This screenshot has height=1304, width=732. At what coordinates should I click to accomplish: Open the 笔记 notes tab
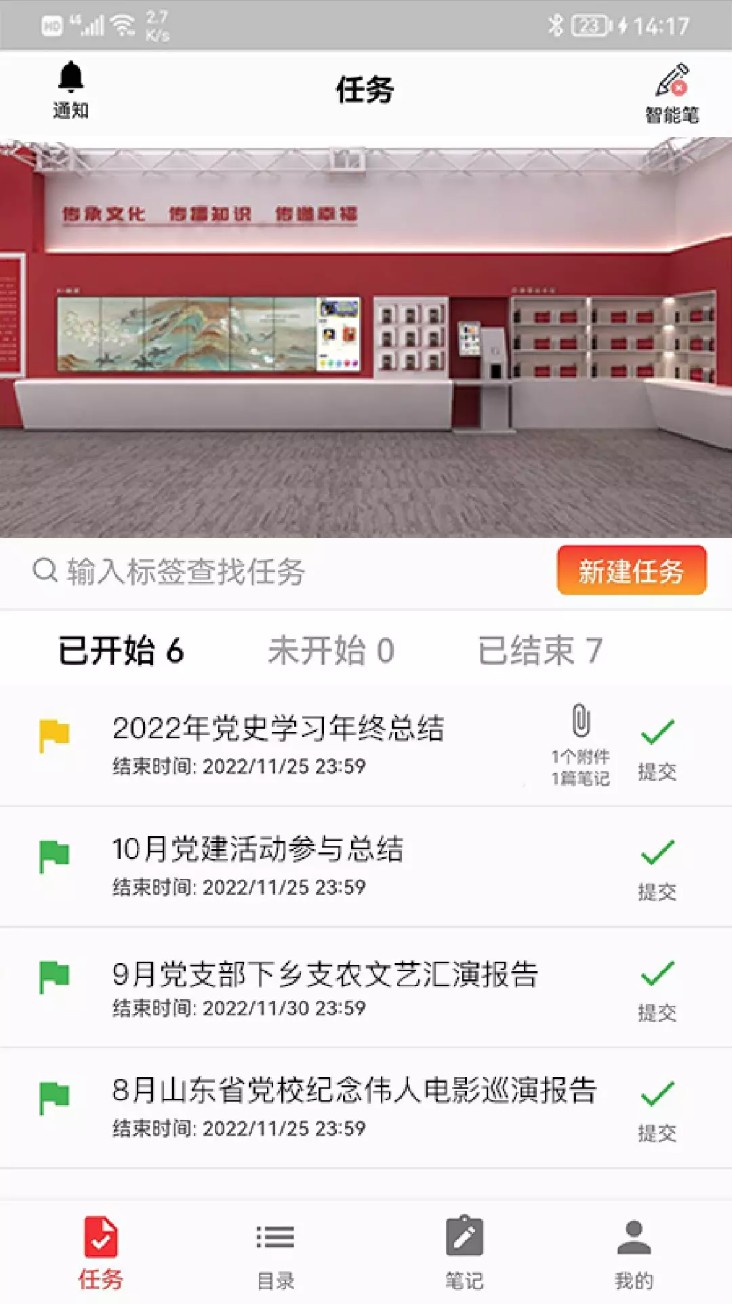464,1253
